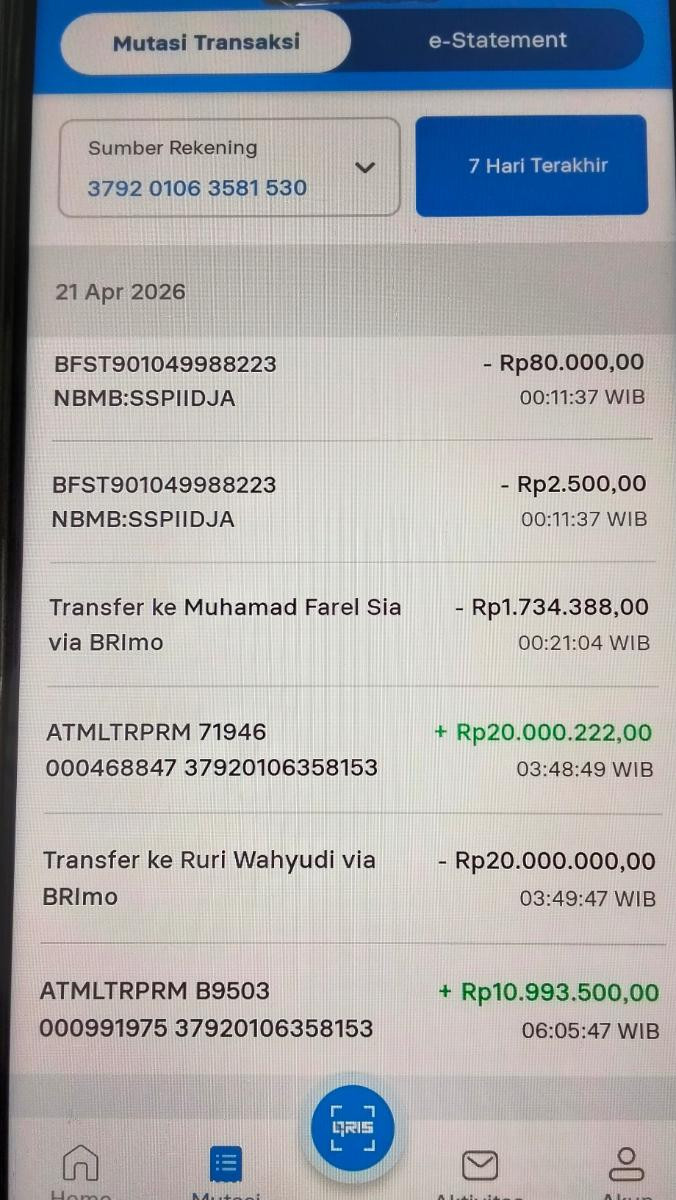View transfer to Ruri Wahyudi details
The height and width of the screenshot is (1200, 676).
point(350,878)
